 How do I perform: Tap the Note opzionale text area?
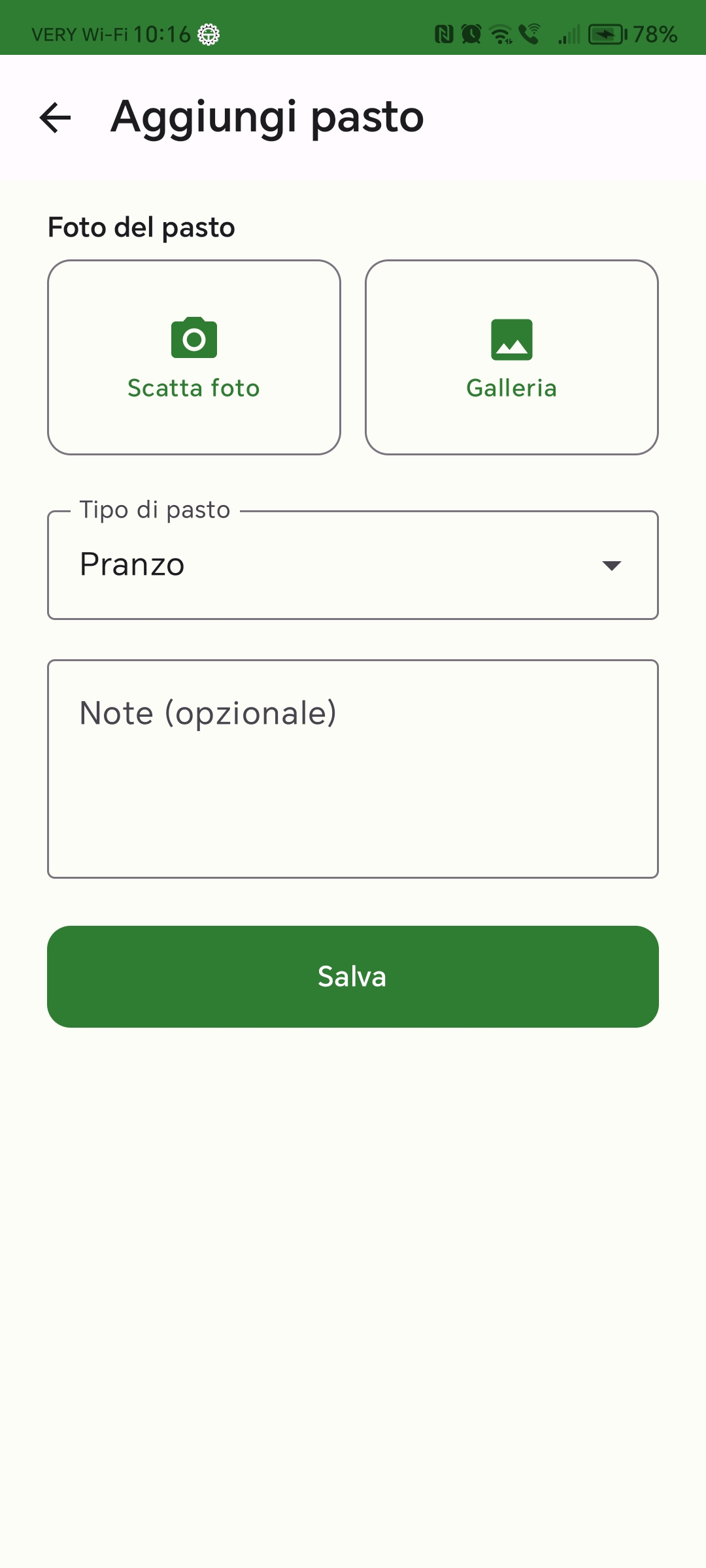[353, 768]
